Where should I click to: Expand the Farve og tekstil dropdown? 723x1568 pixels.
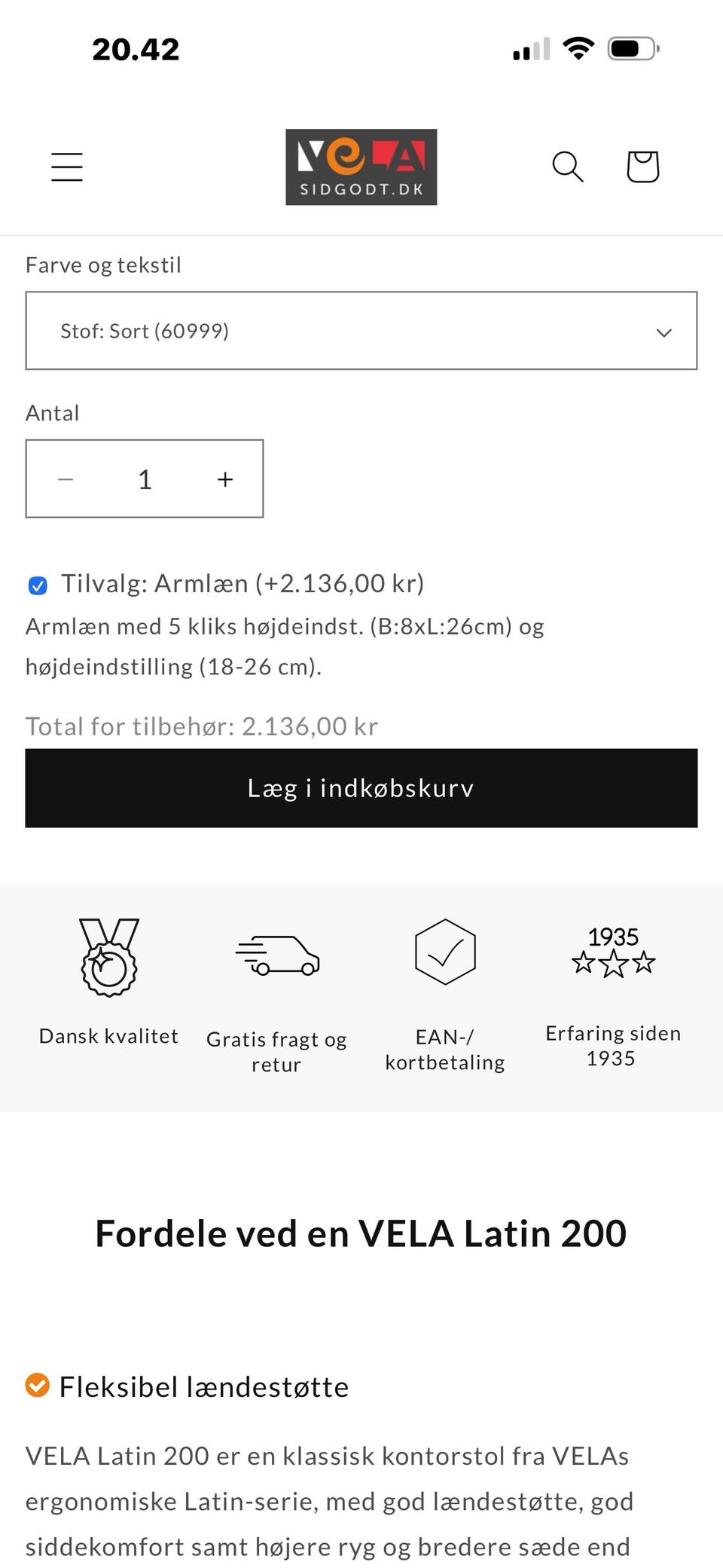(x=361, y=331)
